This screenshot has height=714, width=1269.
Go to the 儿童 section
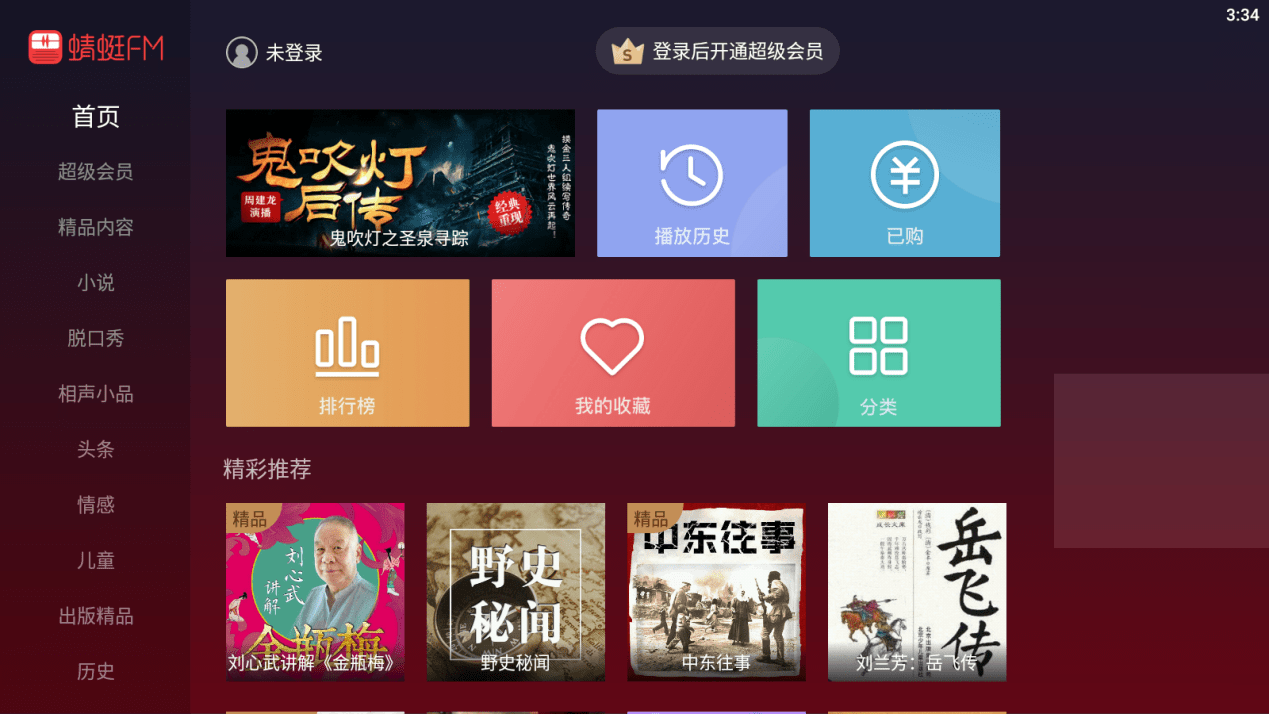coord(95,561)
